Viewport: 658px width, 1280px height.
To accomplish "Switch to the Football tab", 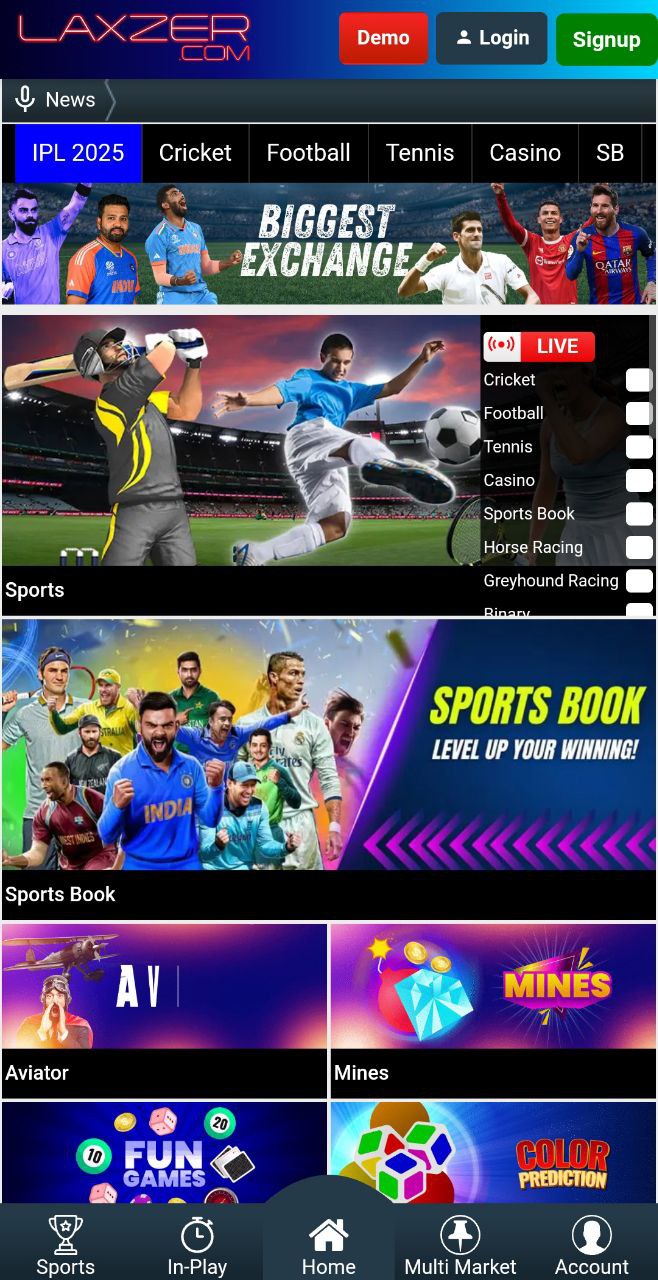I will [x=308, y=153].
